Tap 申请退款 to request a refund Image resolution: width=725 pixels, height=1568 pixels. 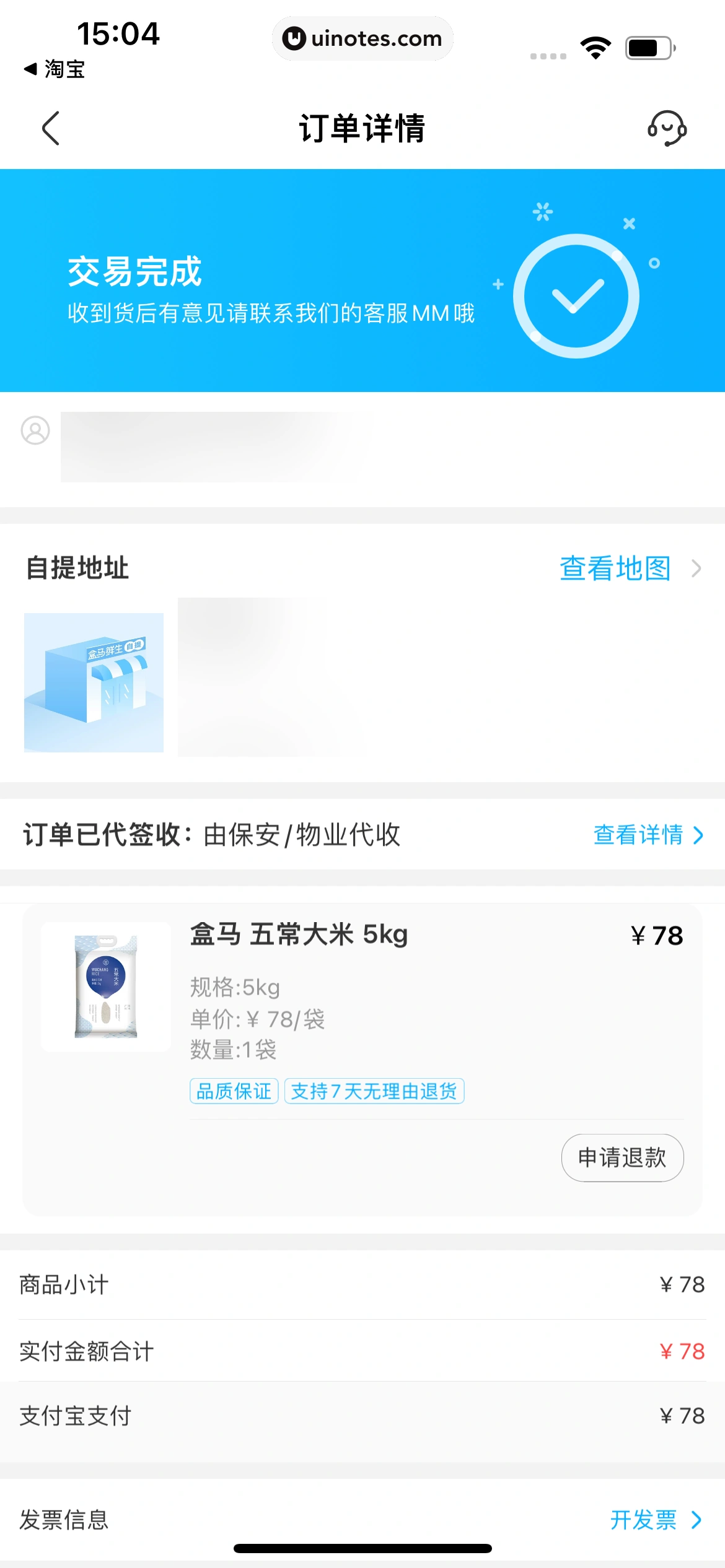pyautogui.click(x=622, y=1157)
